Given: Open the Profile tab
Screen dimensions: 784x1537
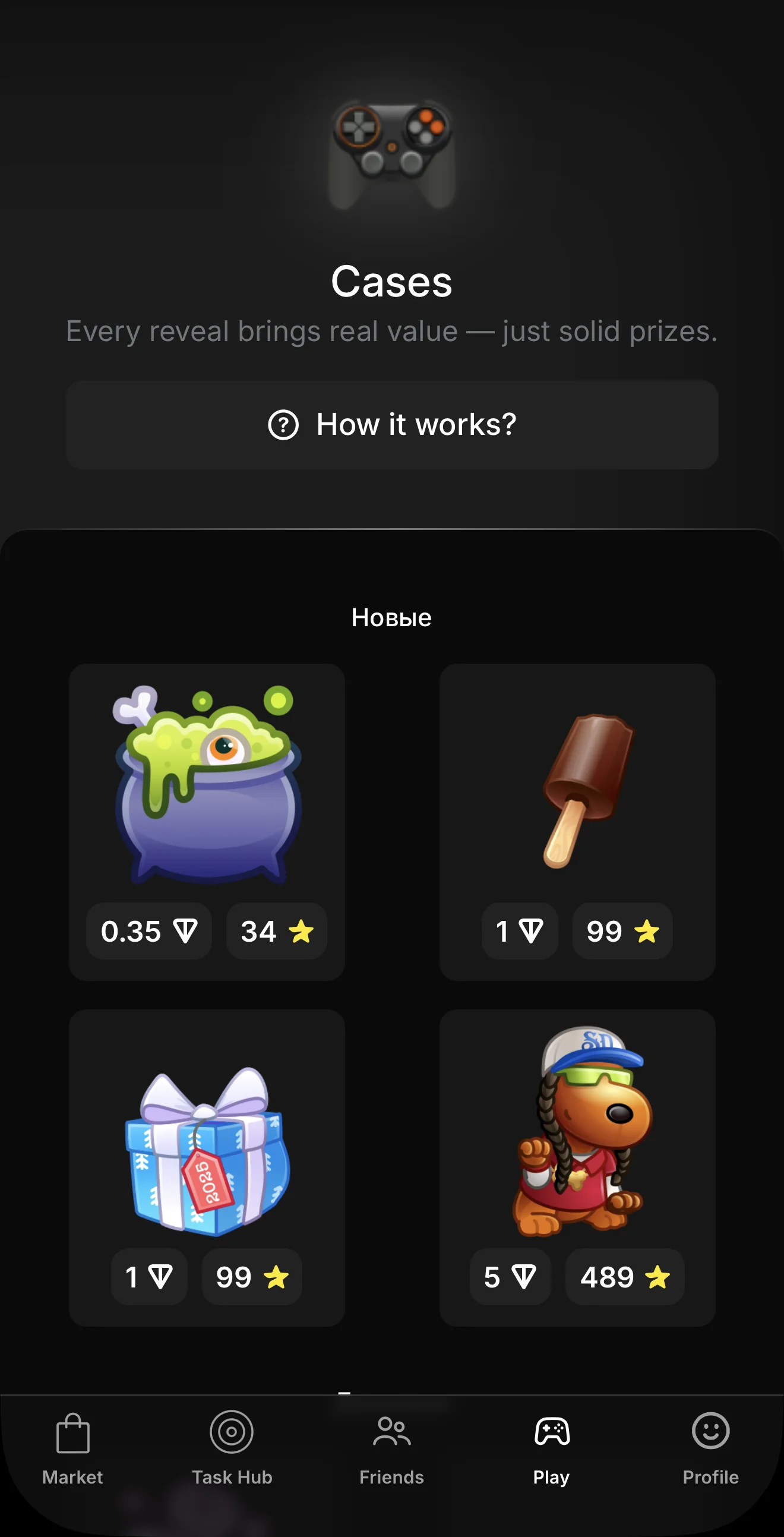Looking at the screenshot, I should pyautogui.click(x=710, y=1450).
